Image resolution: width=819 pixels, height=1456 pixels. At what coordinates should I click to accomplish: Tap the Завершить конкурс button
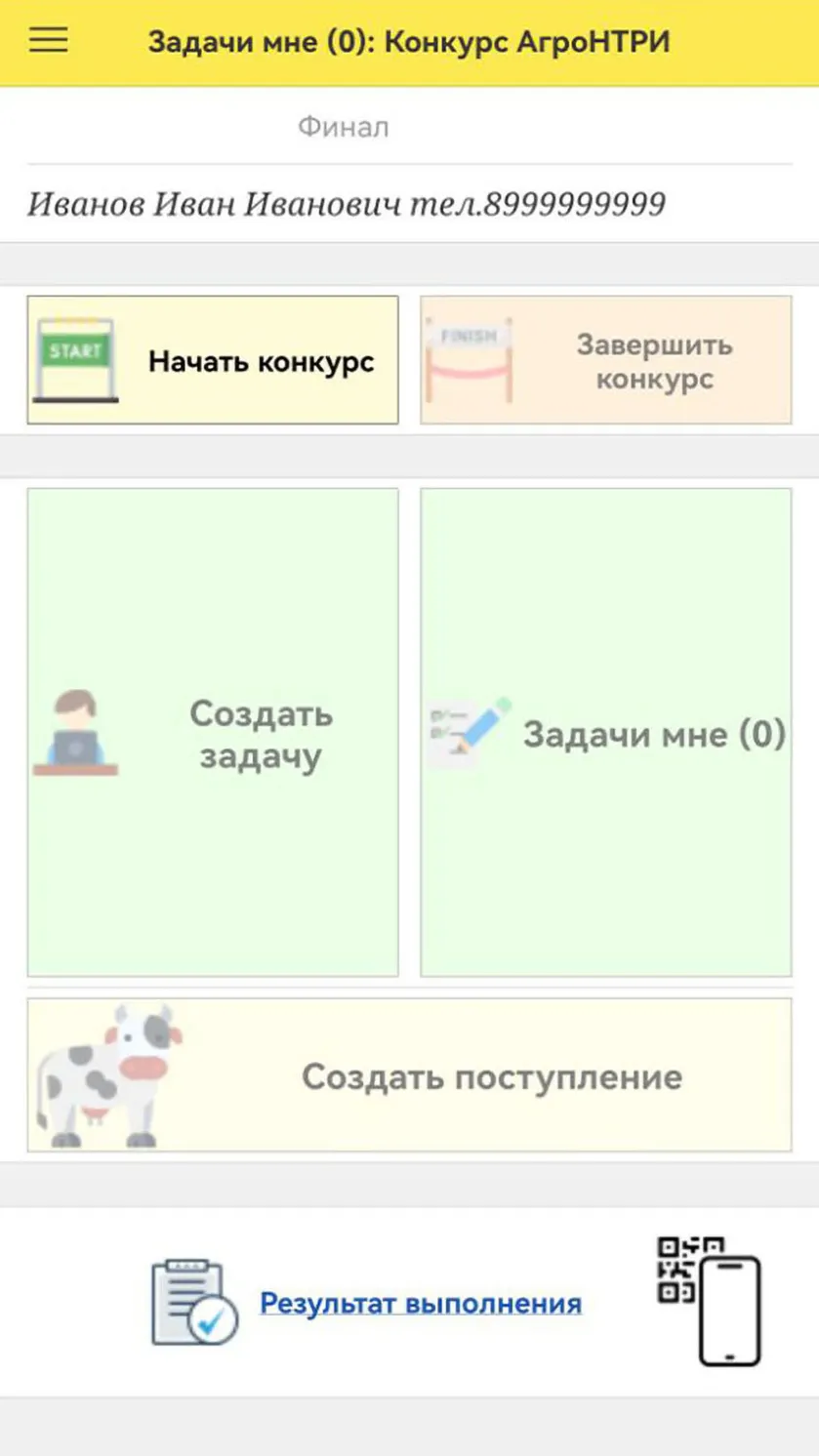(605, 360)
